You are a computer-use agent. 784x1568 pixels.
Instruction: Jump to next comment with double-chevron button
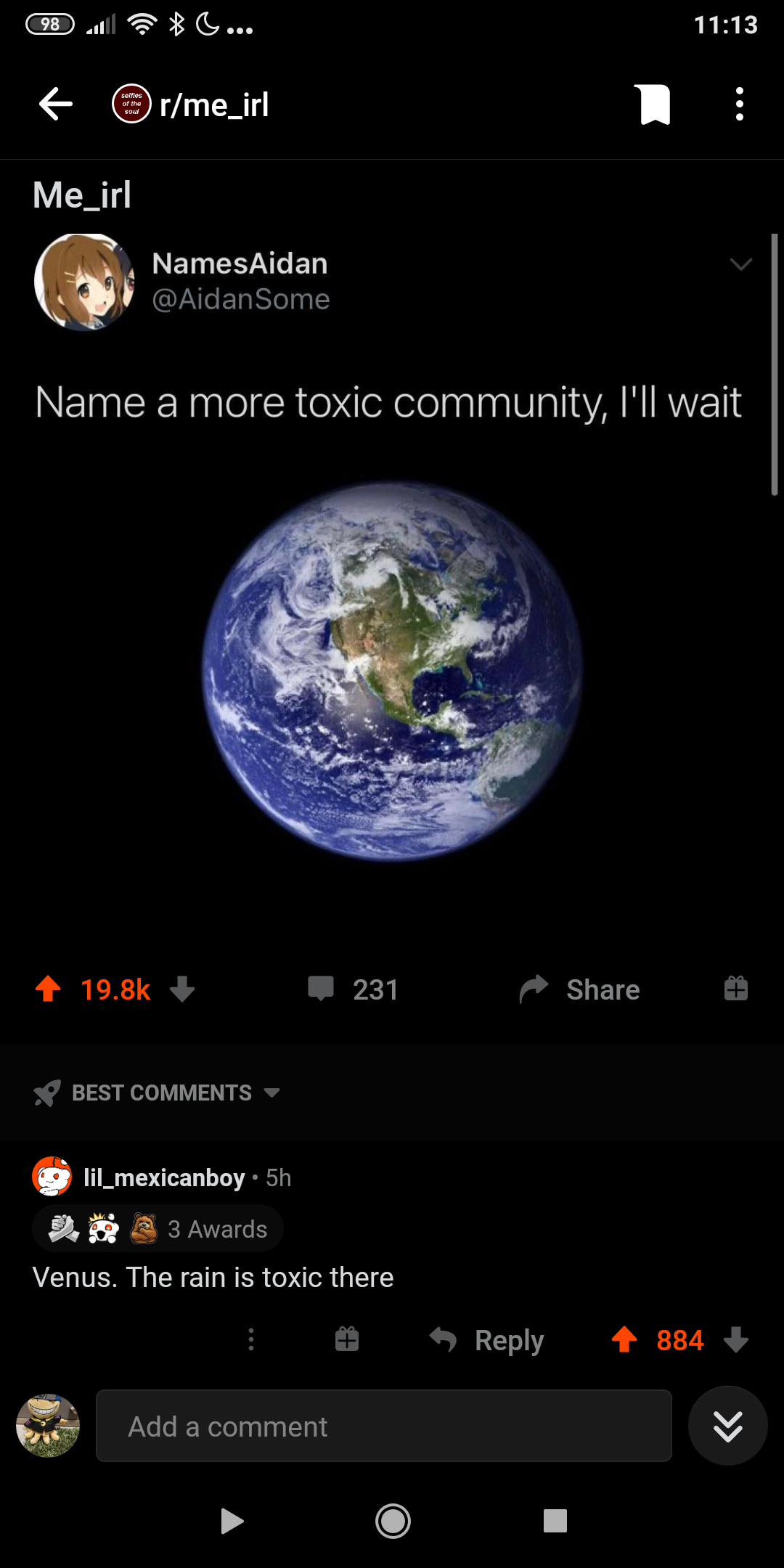(x=727, y=1426)
